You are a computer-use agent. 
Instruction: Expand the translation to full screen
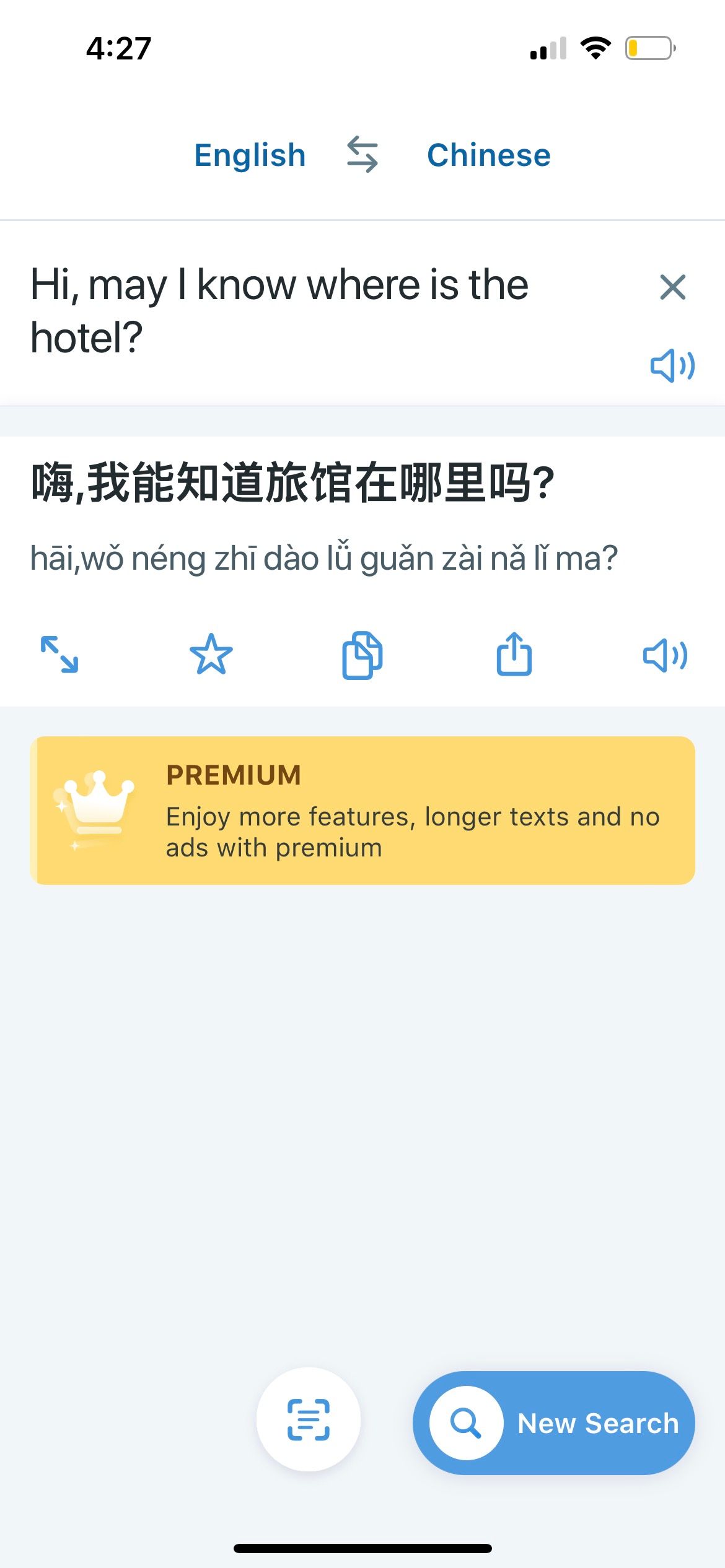point(59,655)
